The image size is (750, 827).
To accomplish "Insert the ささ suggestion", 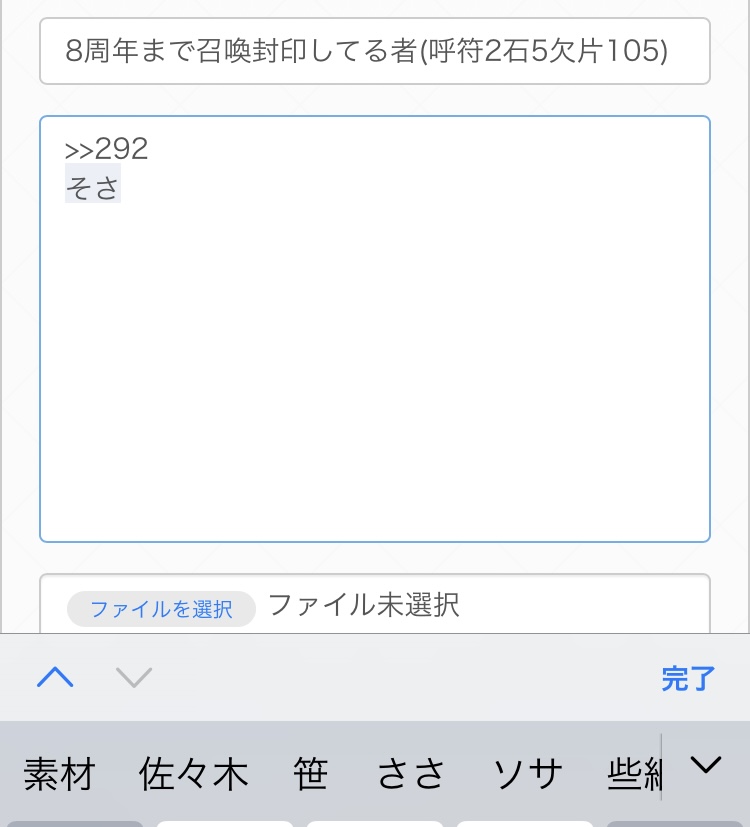I will click(x=411, y=773).
